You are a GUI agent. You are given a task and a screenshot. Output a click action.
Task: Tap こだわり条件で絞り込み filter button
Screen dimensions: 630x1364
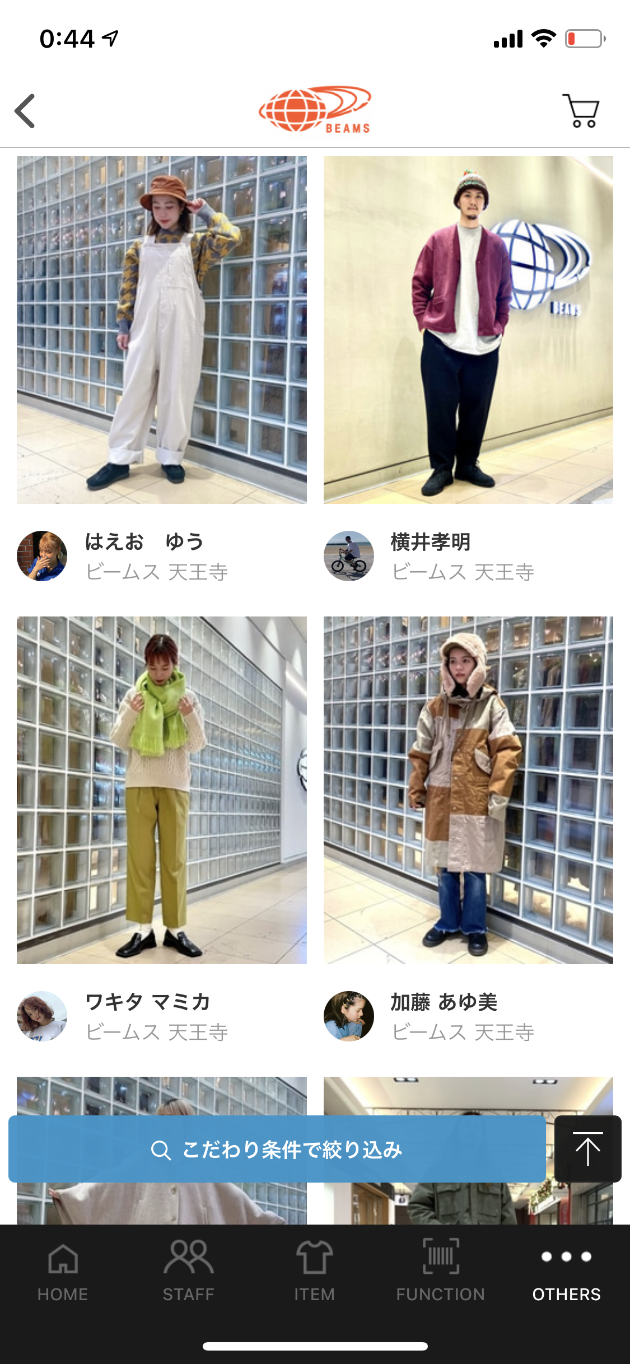point(277,1150)
